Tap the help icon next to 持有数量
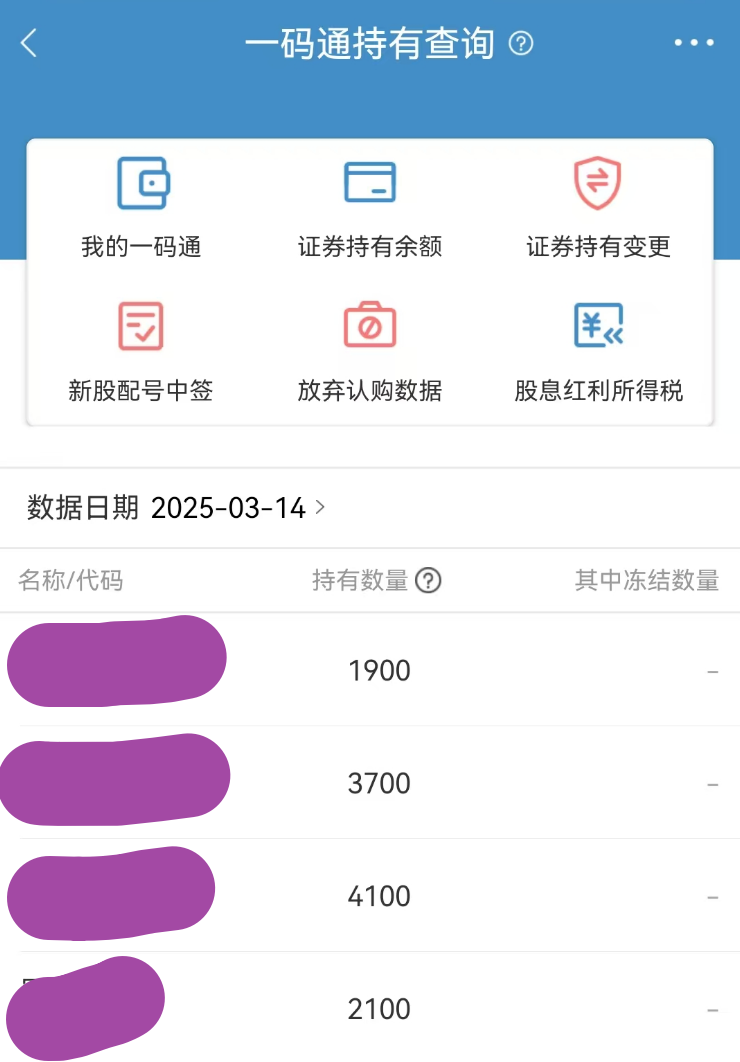The image size is (740, 1062). (x=429, y=580)
